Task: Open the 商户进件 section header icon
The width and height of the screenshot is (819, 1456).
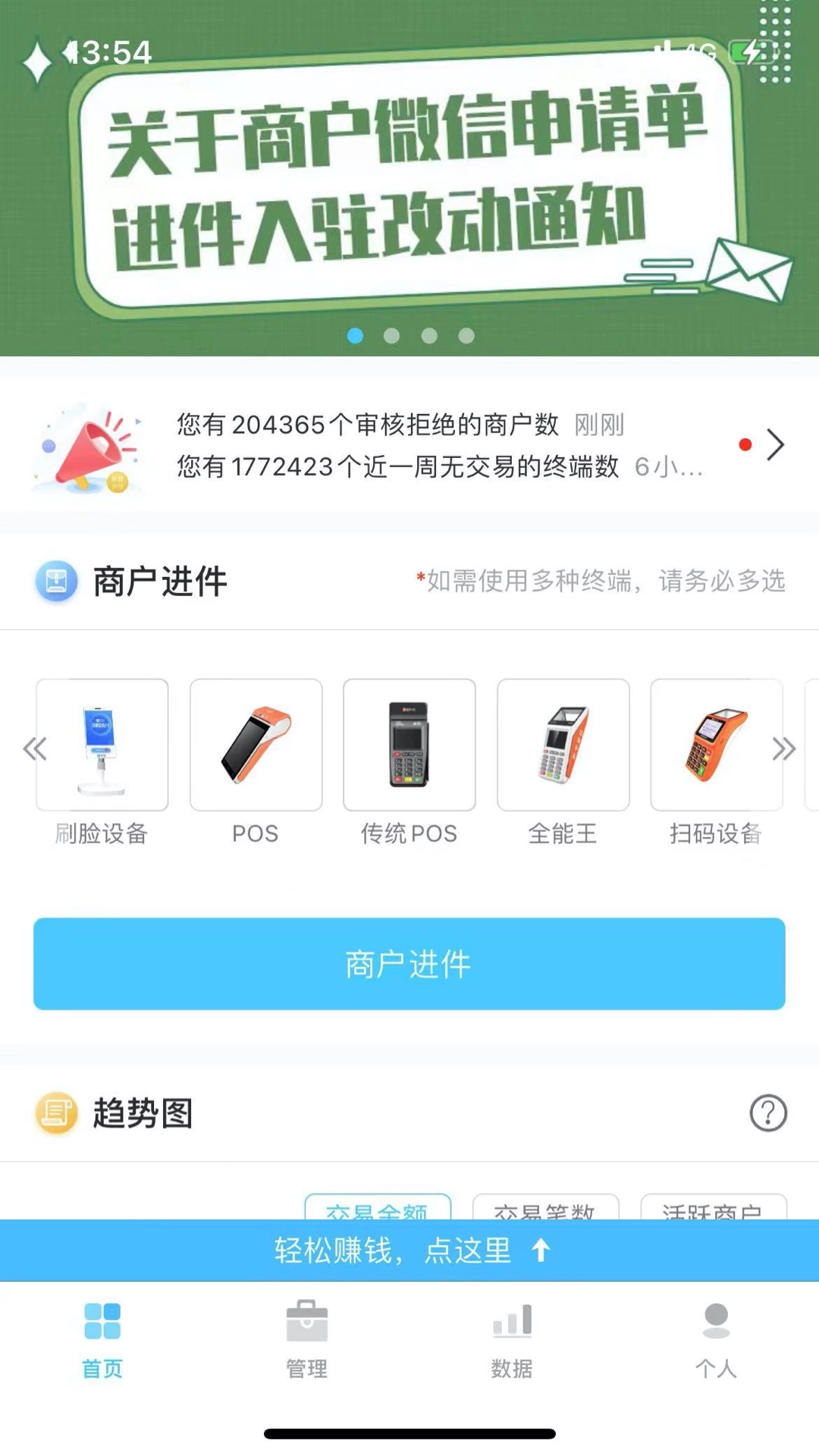Action: pyautogui.click(x=56, y=580)
